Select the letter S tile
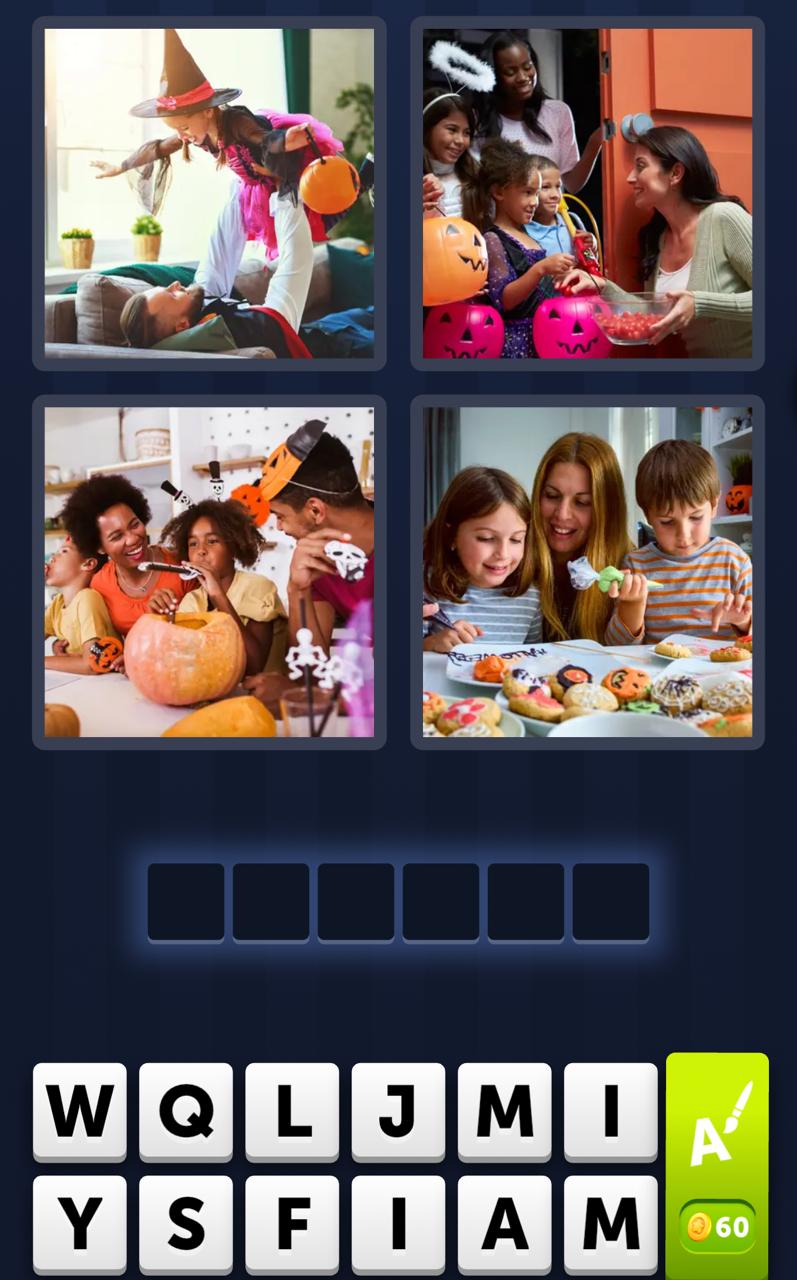Viewport: 797px width, 1280px height. [186, 1222]
